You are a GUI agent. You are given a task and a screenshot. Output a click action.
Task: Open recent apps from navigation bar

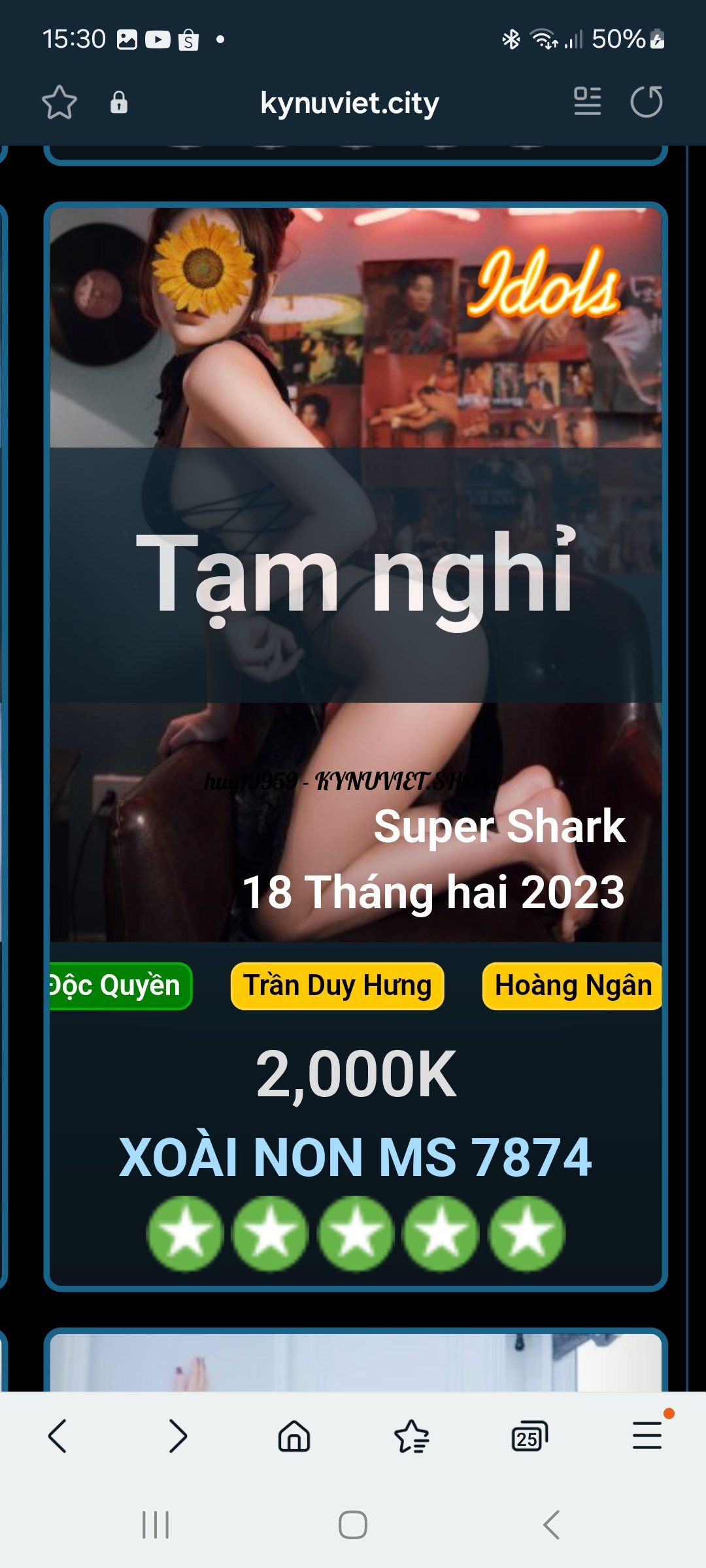coord(156,1525)
